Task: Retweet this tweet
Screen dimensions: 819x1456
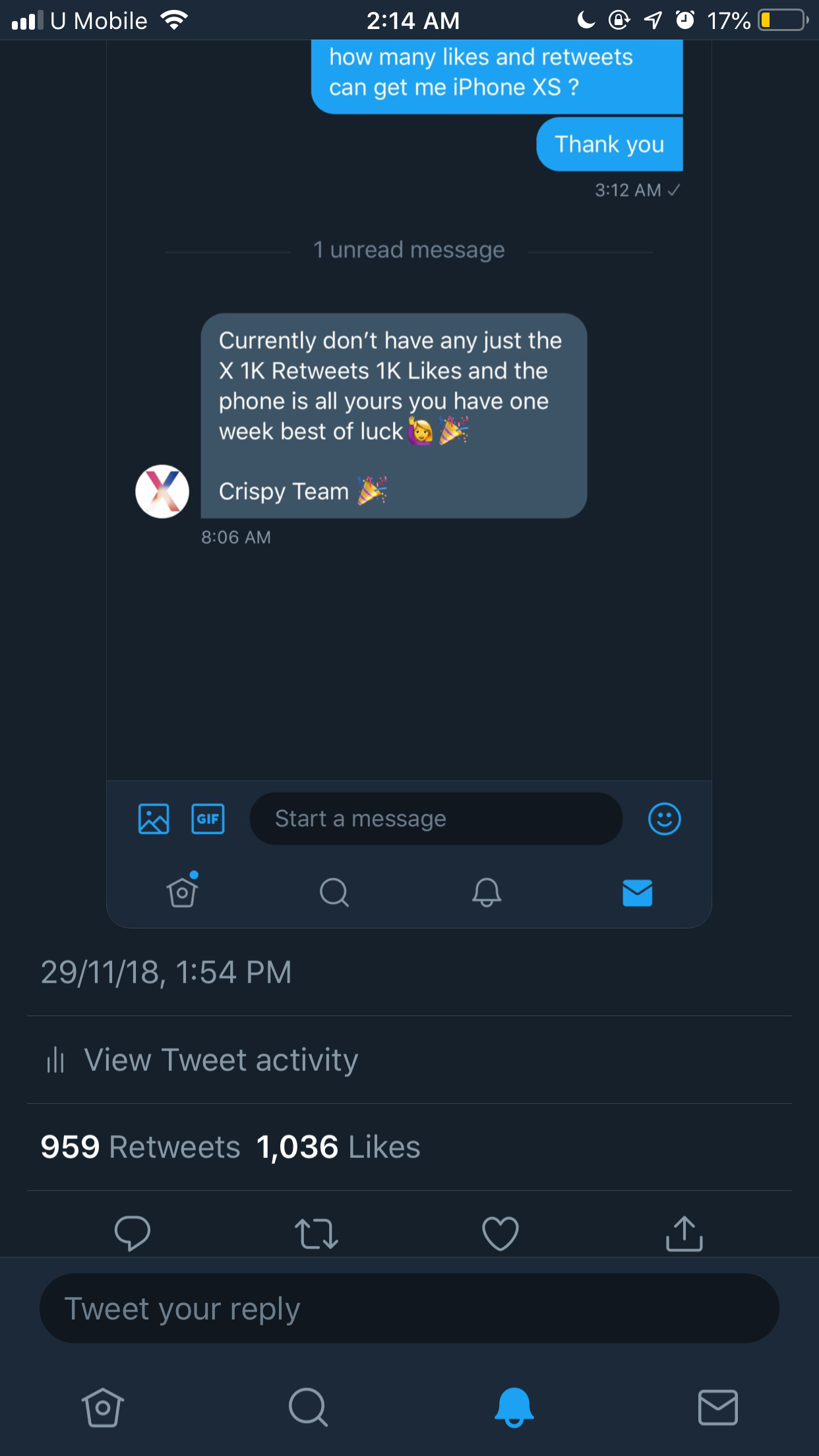Action: (317, 1233)
